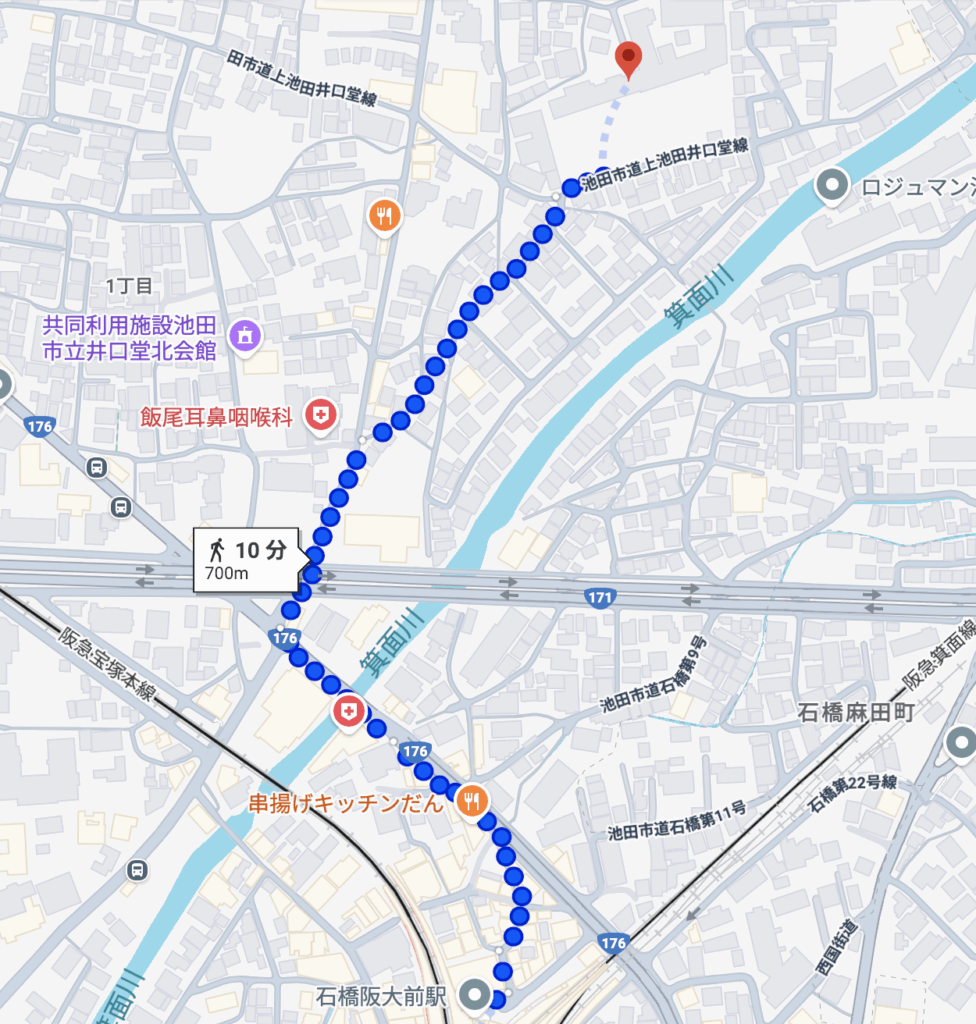
Task: Open the 串揚げキッチンだん restaurant marker
Action: coord(471,801)
